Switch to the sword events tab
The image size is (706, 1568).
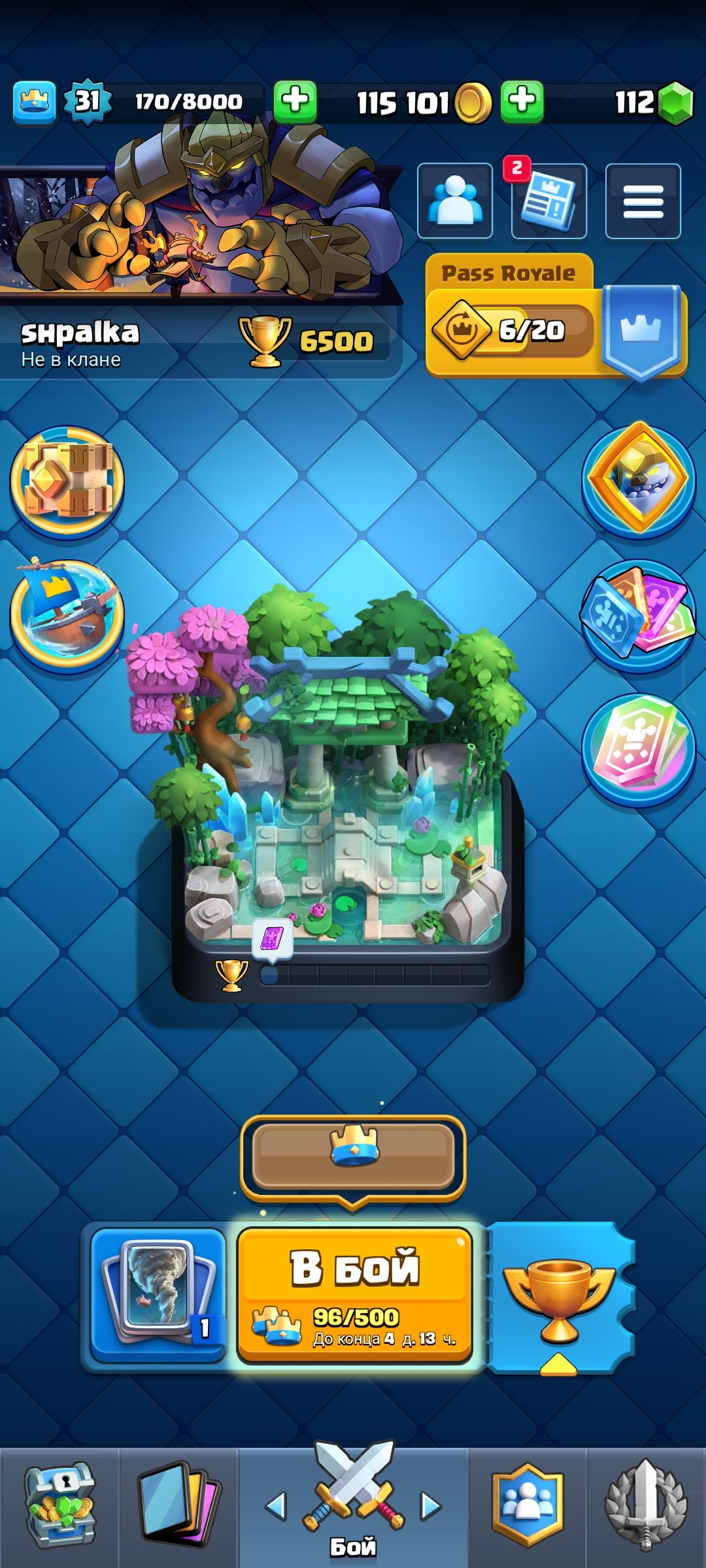646,1506
